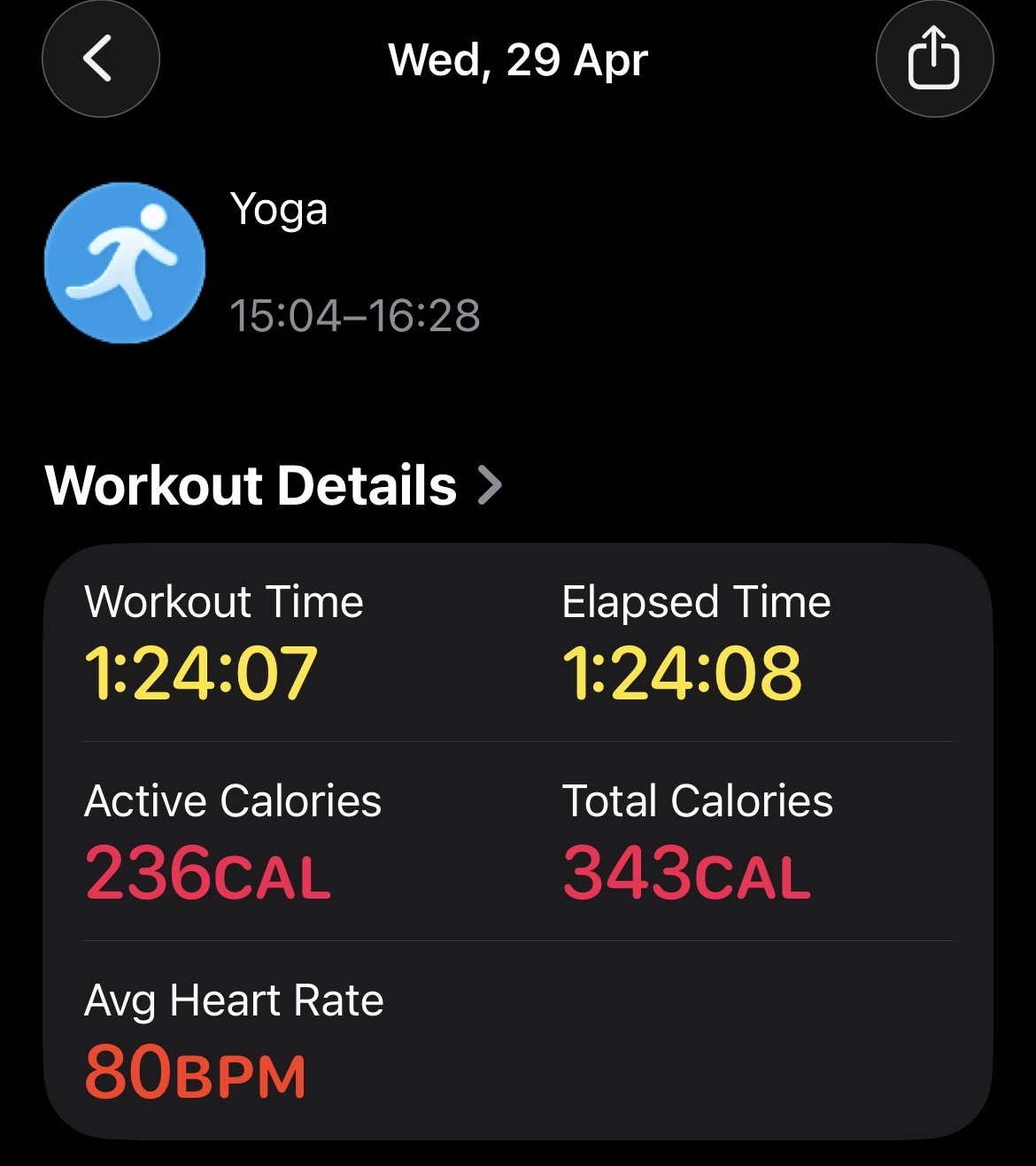Share this Yoga workout
The height and width of the screenshot is (1166, 1036).
click(x=934, y=58)
